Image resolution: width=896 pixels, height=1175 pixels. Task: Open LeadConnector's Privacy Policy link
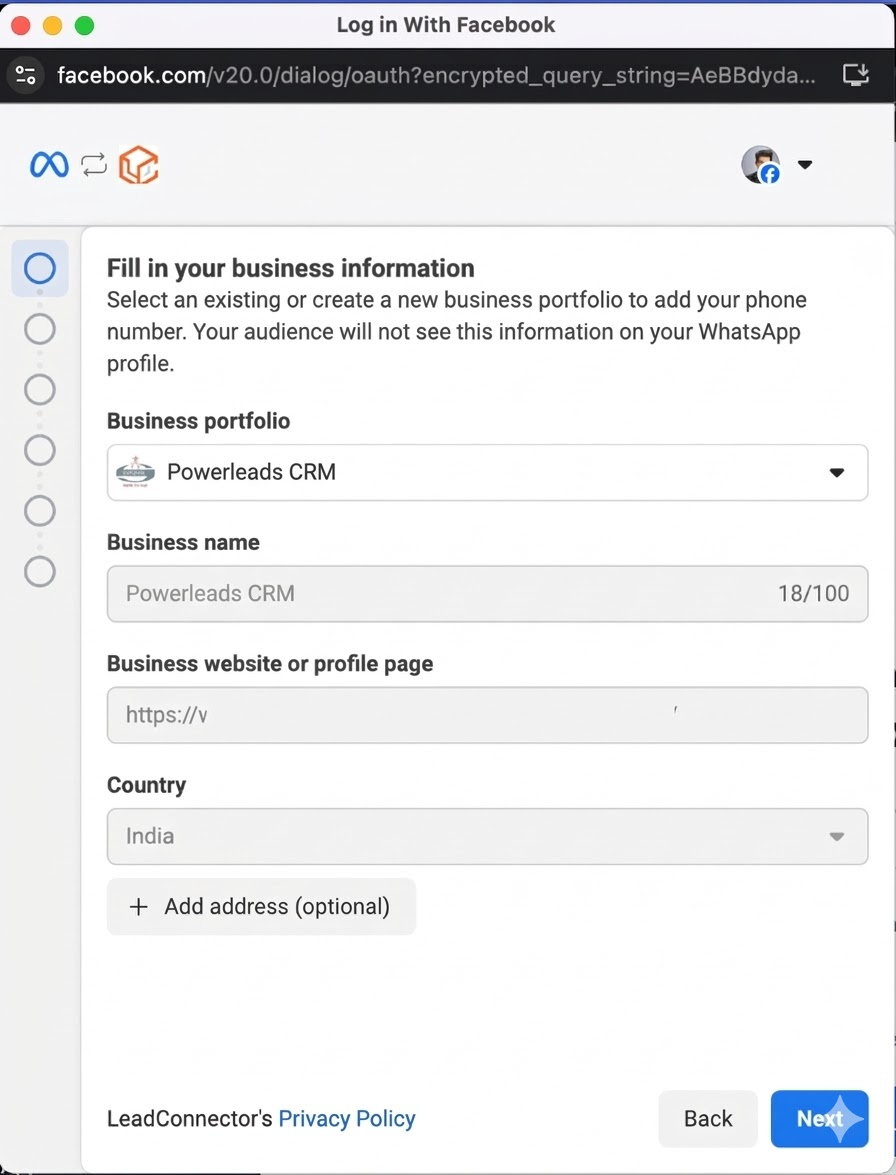click(x=346, y=1118)
